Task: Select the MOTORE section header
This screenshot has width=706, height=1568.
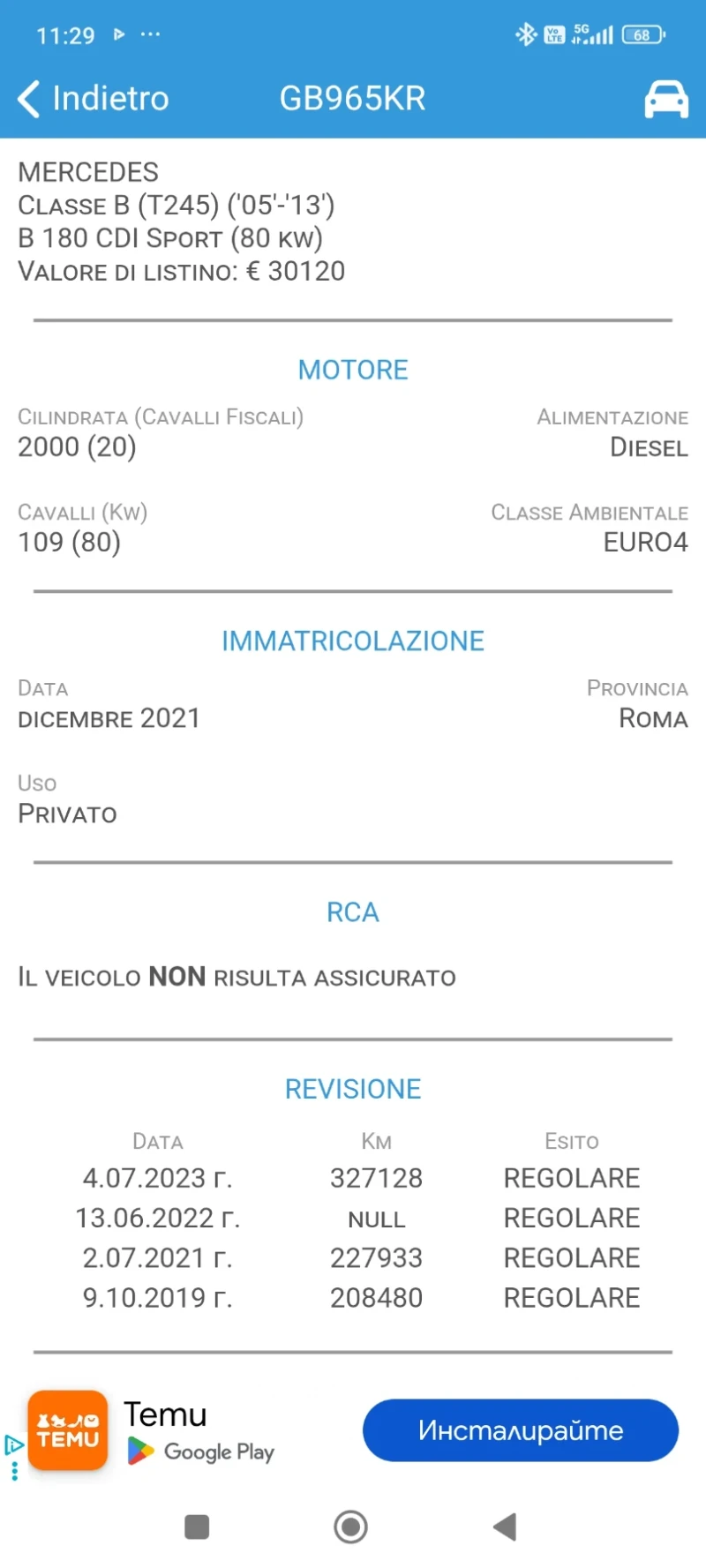Action: point(353,369)
